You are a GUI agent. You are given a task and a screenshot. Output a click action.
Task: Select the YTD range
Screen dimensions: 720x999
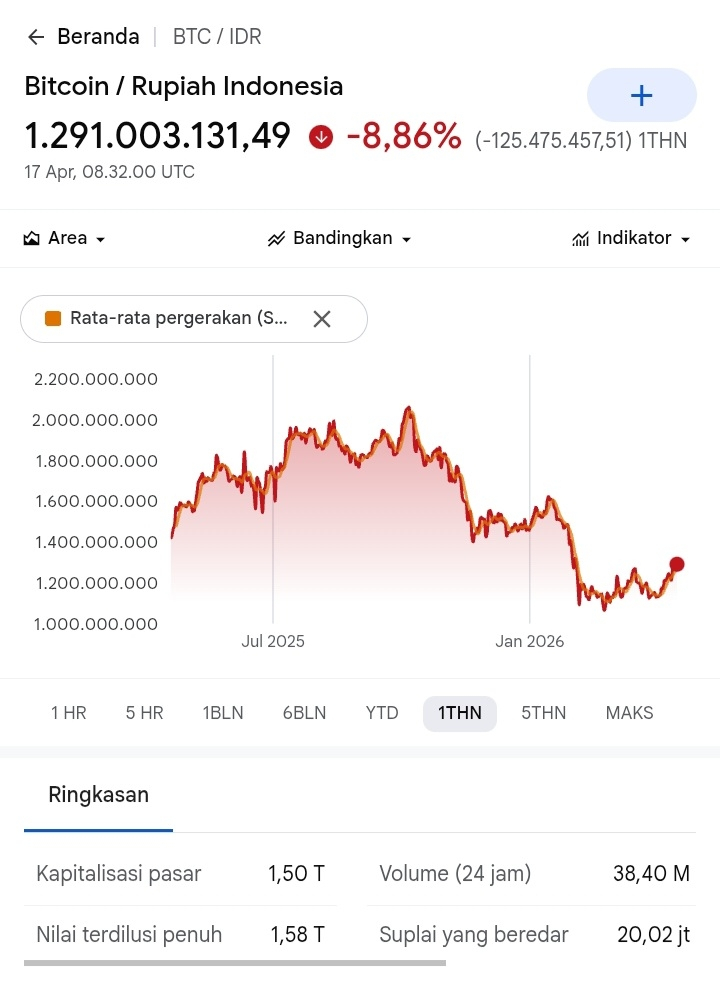click(x=382, y=713)
